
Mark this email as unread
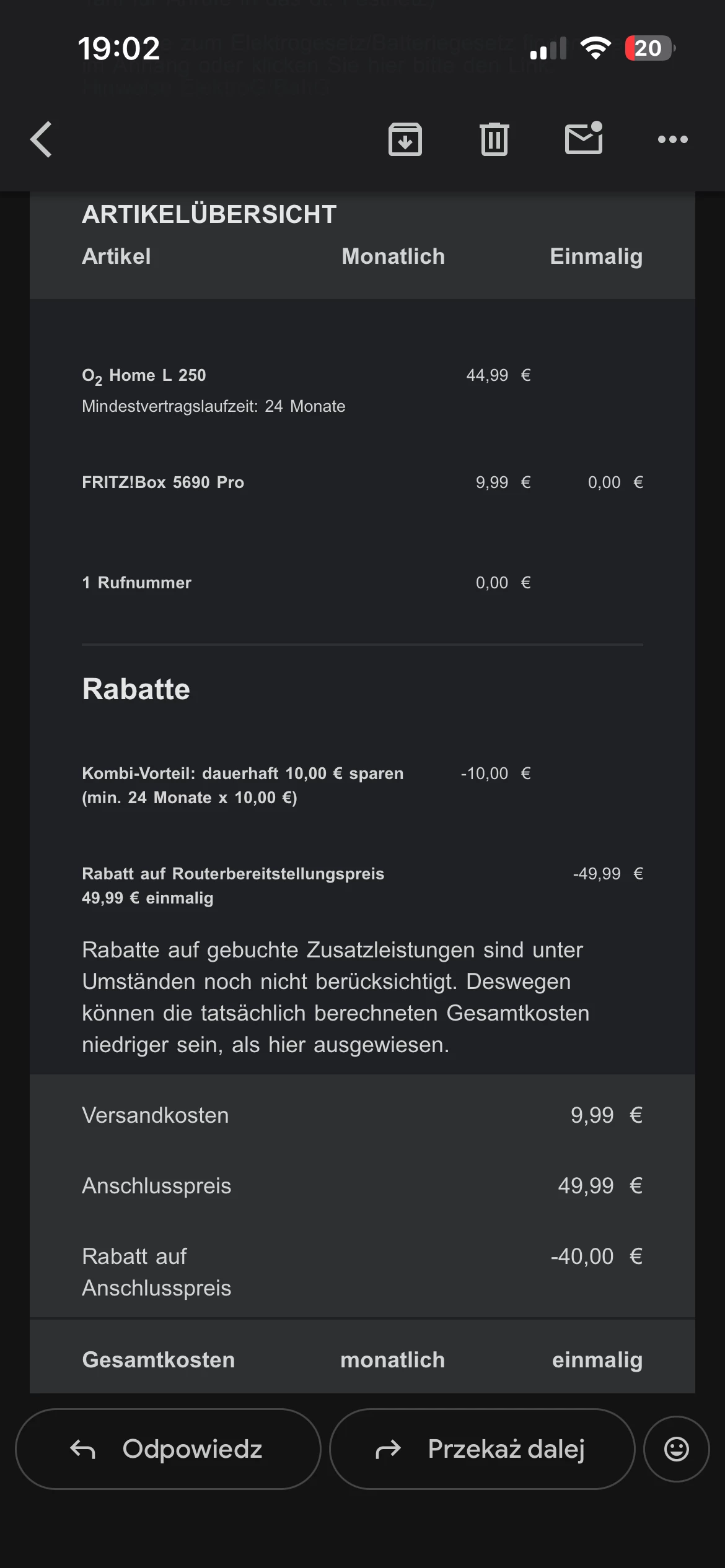coord(584,138)
